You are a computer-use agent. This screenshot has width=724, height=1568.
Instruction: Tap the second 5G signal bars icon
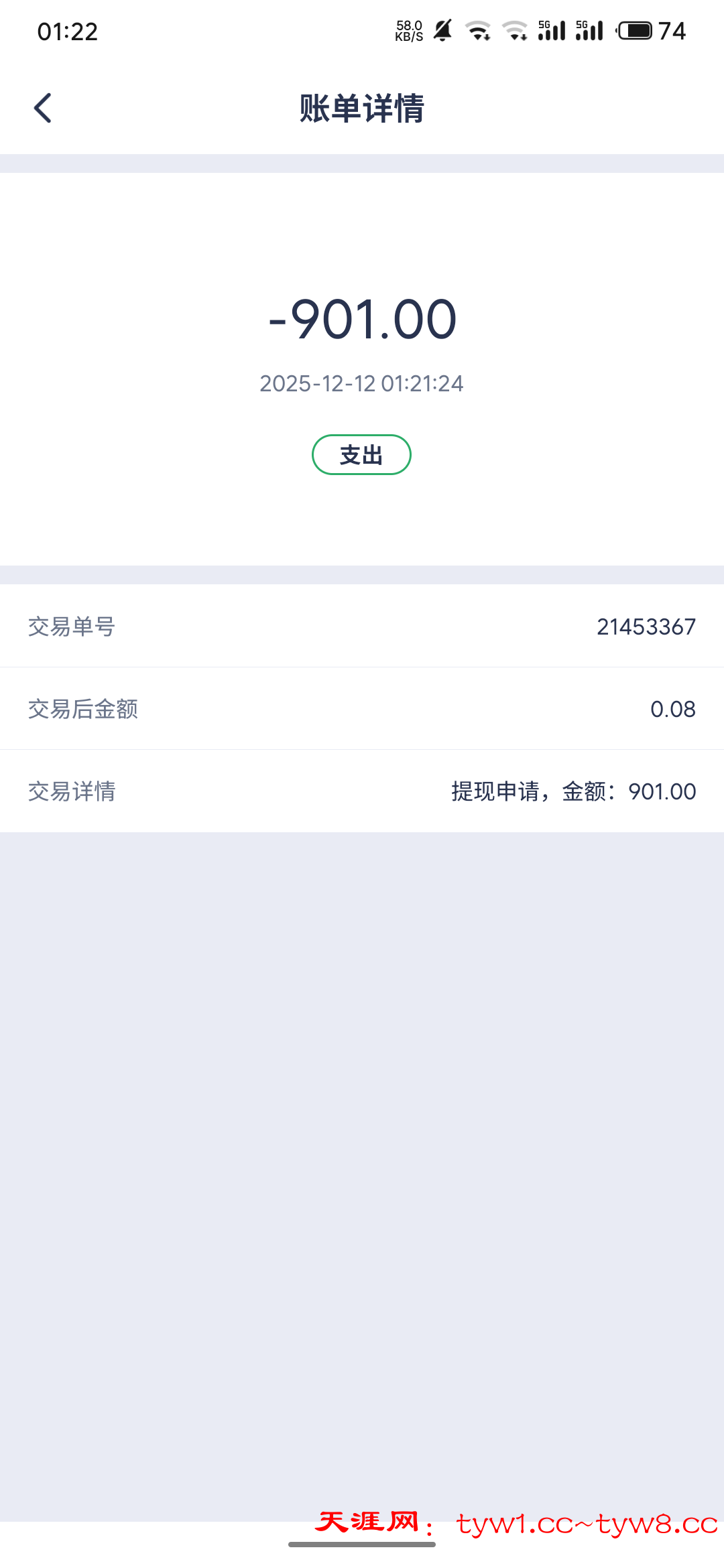pos(591,29)
